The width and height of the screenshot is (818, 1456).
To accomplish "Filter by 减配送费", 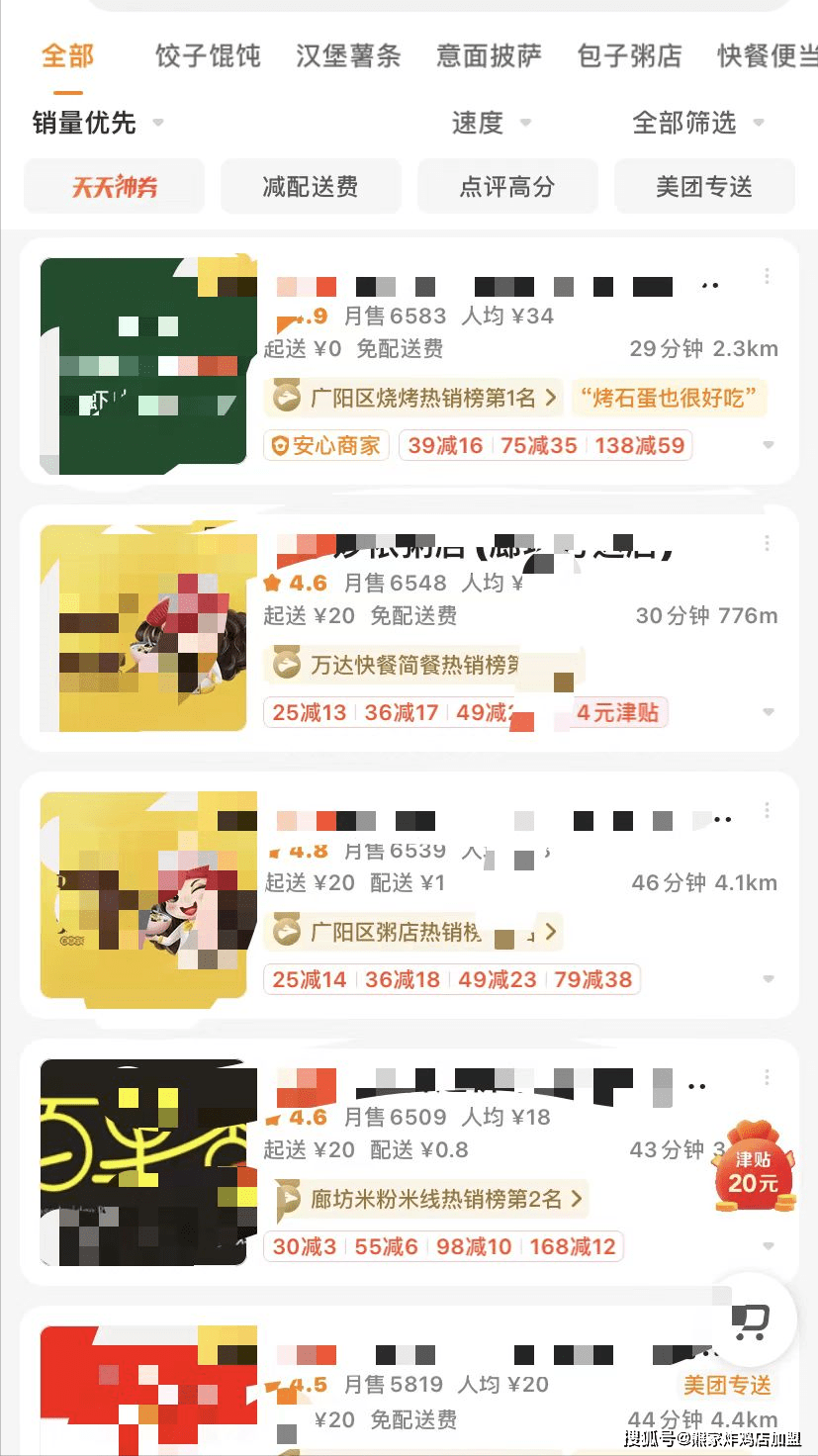I will tap(311, 186).
